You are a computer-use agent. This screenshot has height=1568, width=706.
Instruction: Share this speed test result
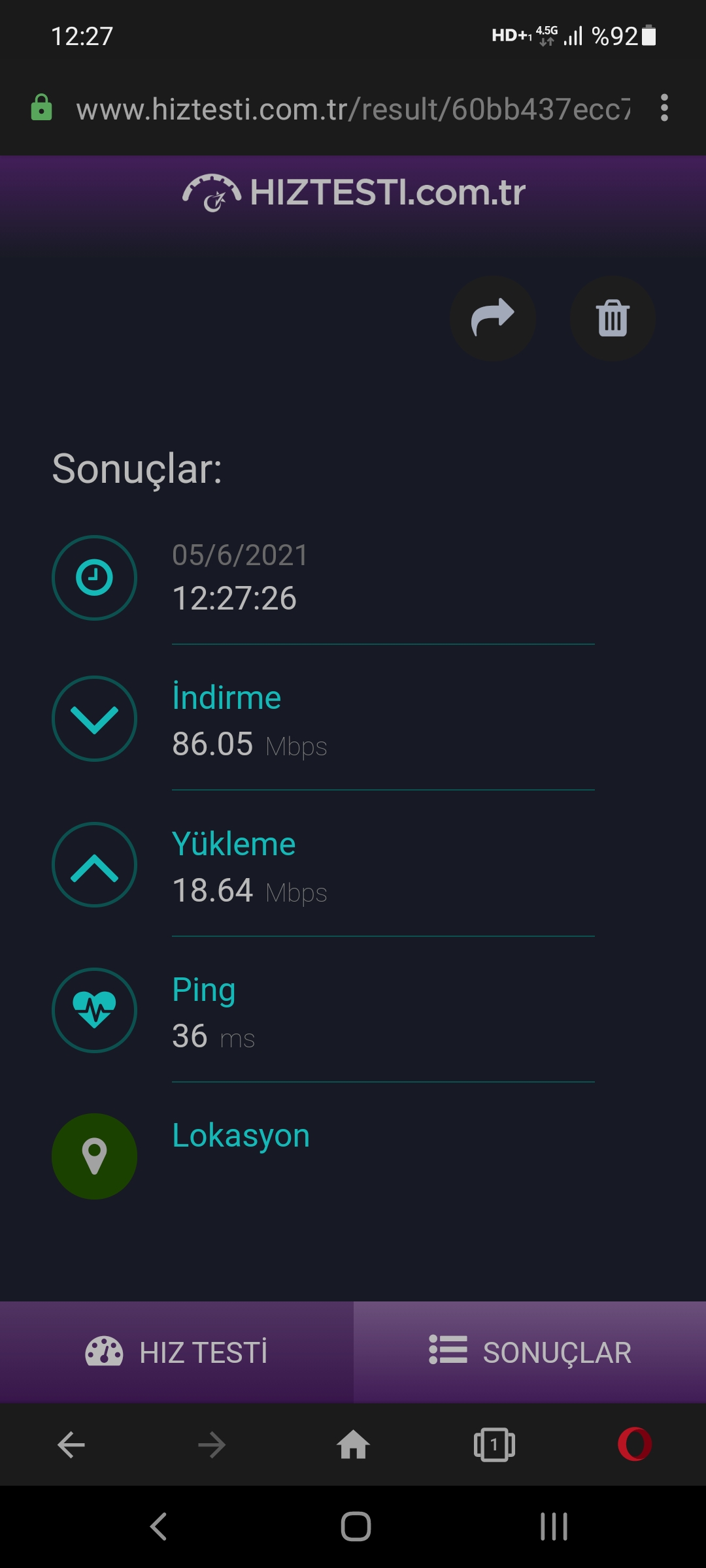click(x=493, y=319)
